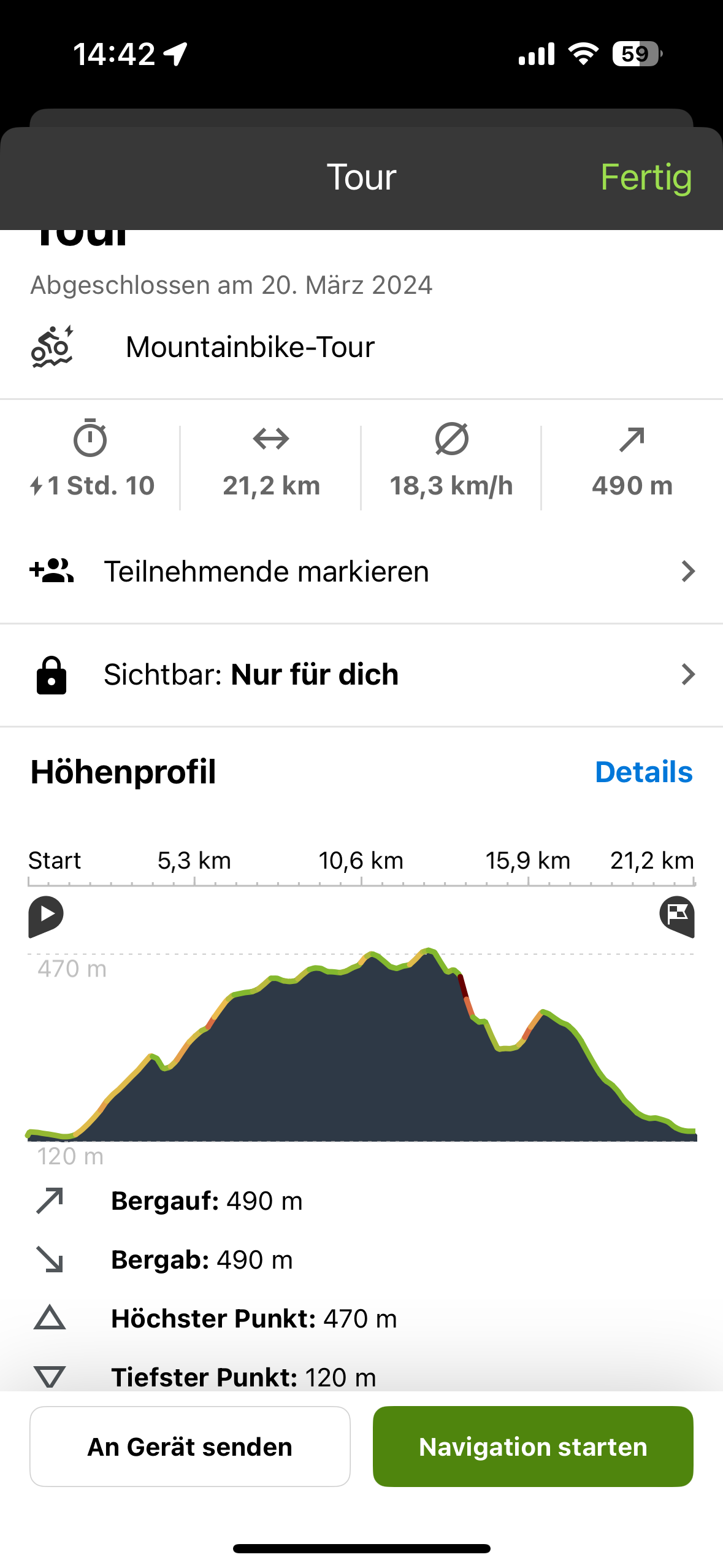Open Teilnehmende markieren
Viewport: 723px width, 1568px height.
click(x=361, y=571)
